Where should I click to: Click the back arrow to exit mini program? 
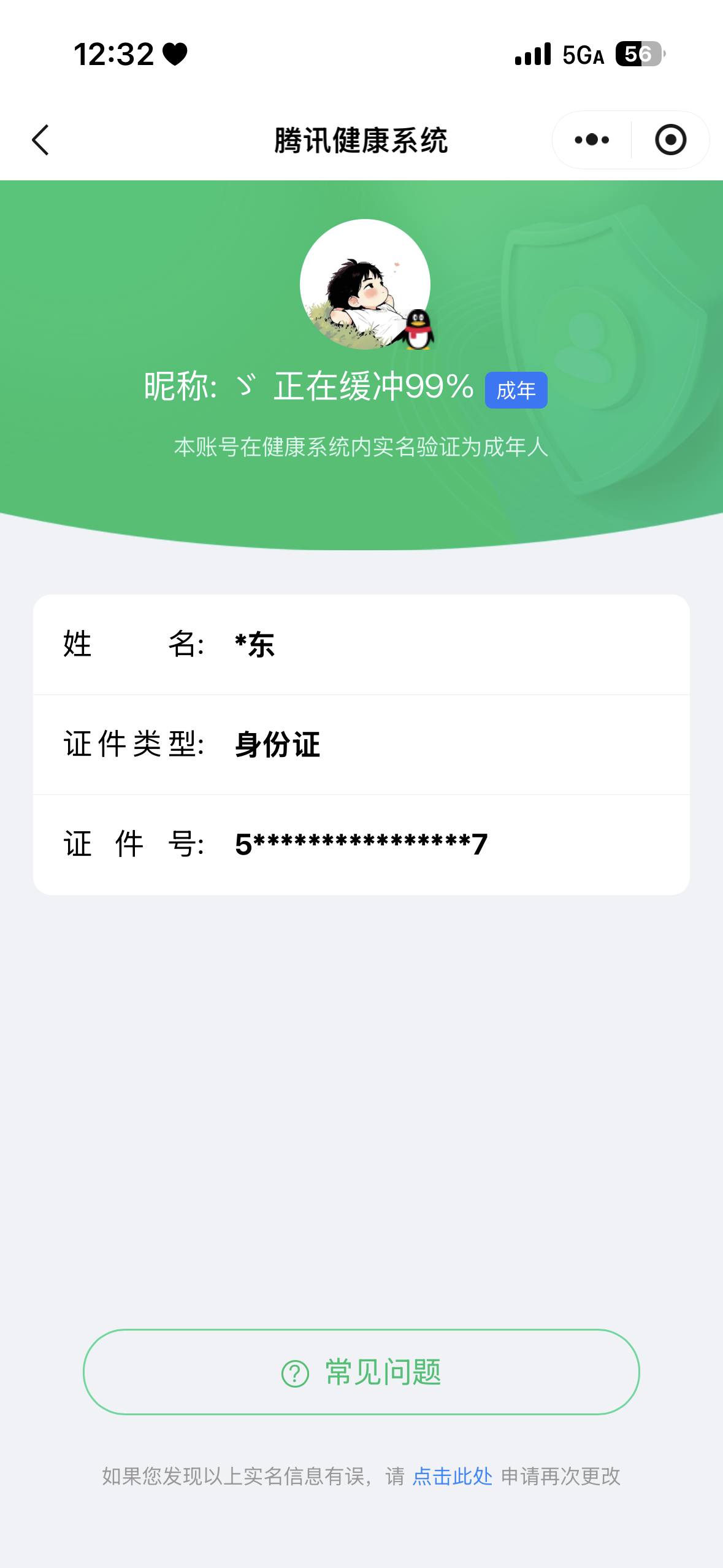40,140
